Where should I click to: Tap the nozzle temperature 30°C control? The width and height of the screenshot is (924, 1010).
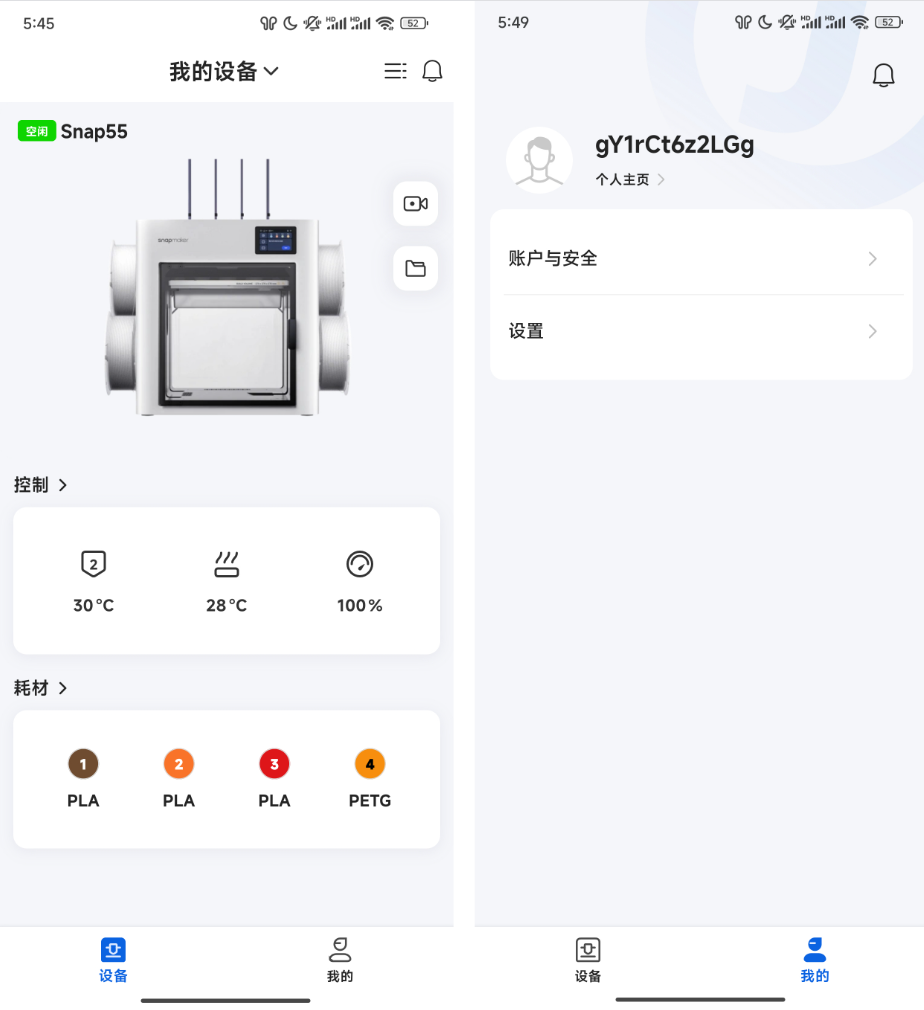pyautogui.click(x=93, y=580)
